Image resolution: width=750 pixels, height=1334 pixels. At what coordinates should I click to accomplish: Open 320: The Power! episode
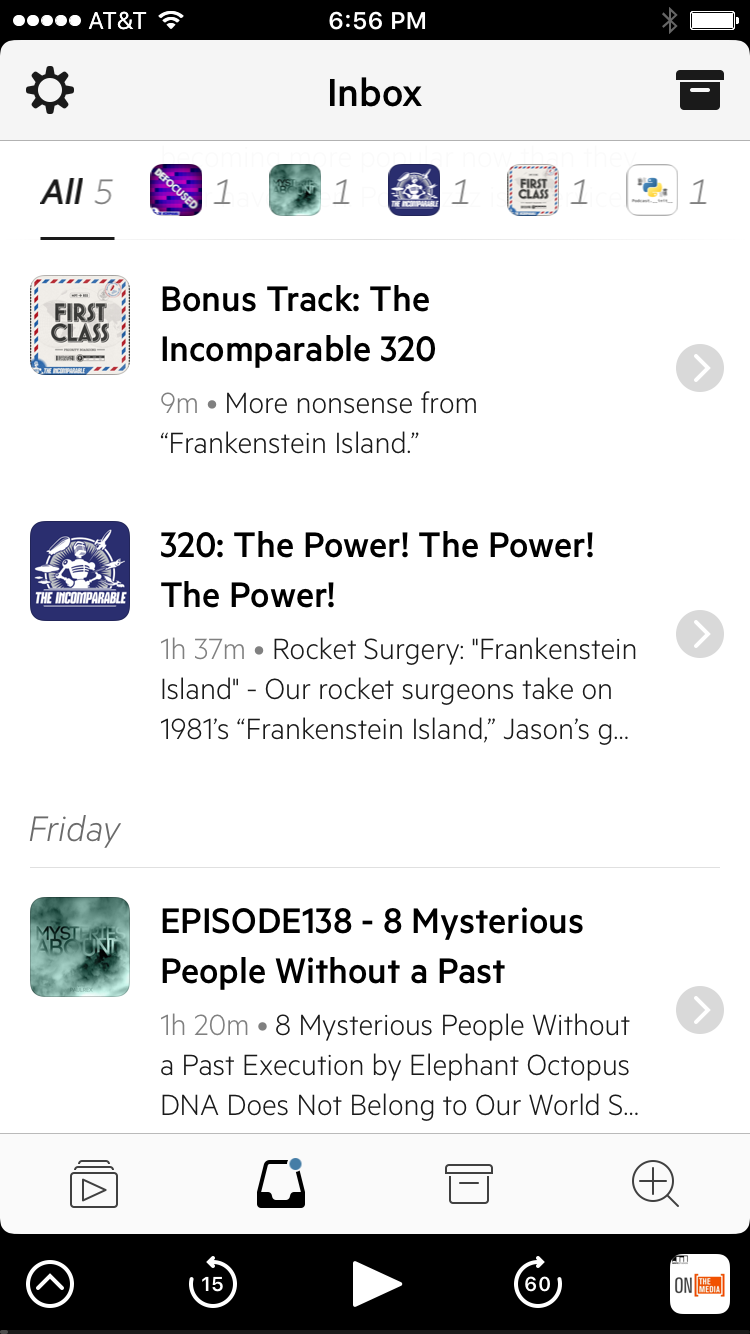[377, 570]
